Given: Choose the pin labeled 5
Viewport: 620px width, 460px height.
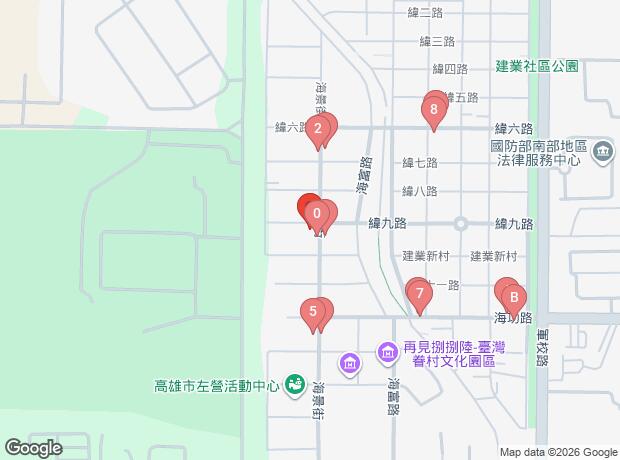Looking at the screenshot, I should click(x=313, y=311).
